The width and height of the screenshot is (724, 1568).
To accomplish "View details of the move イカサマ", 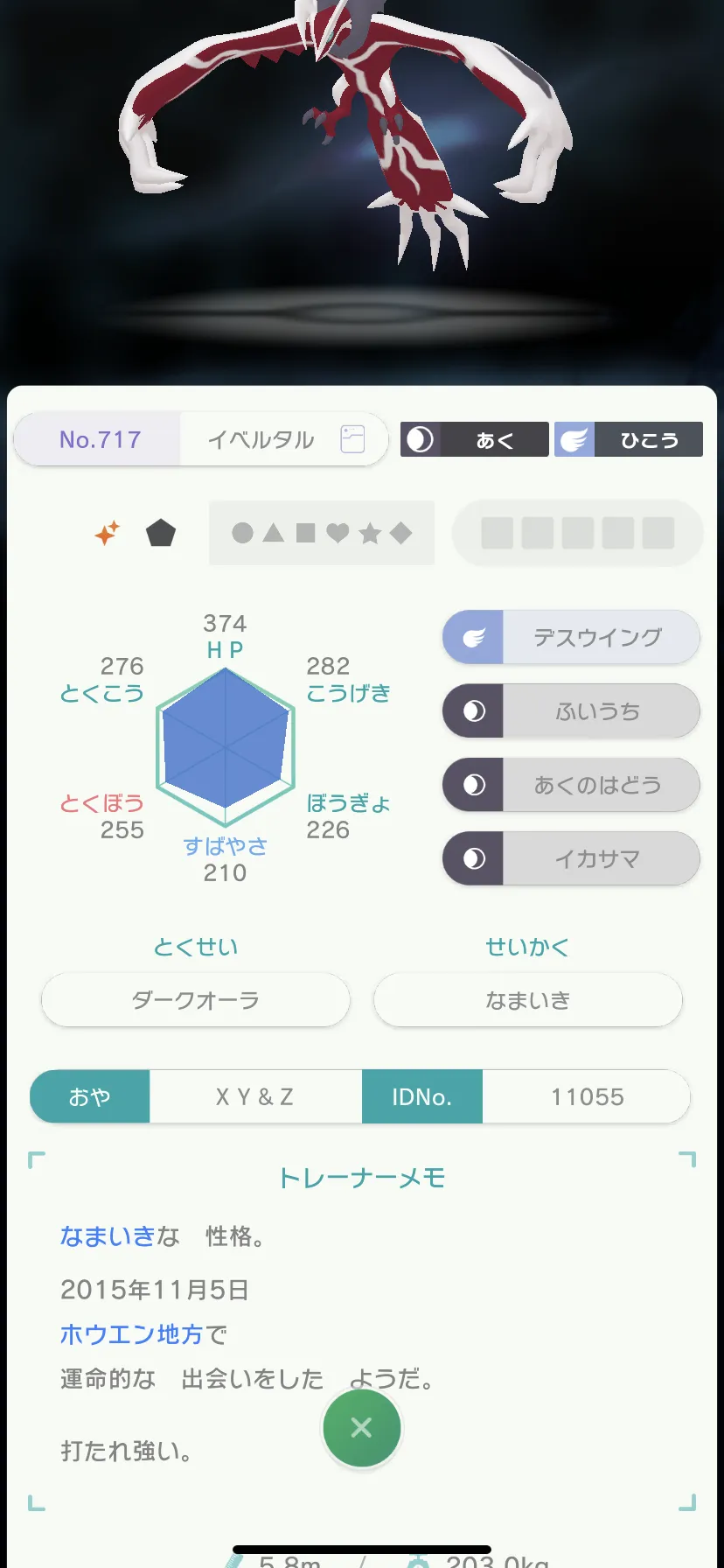I will tap(571, 858).
